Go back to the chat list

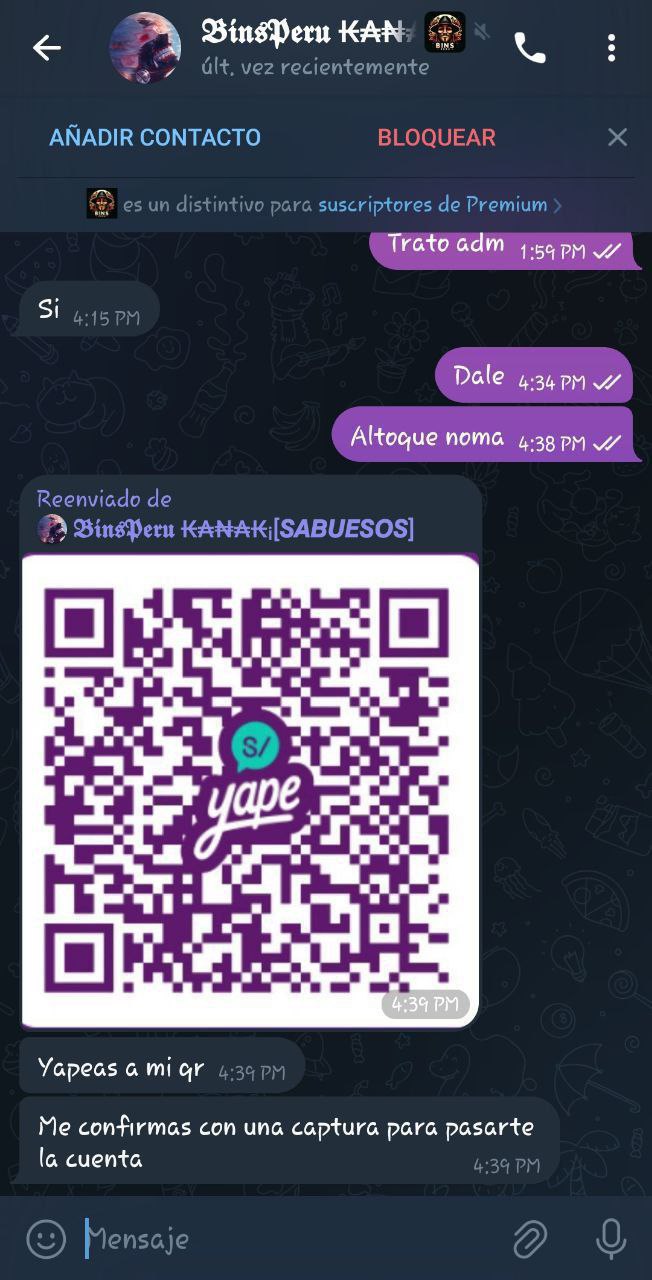point(46,48)
